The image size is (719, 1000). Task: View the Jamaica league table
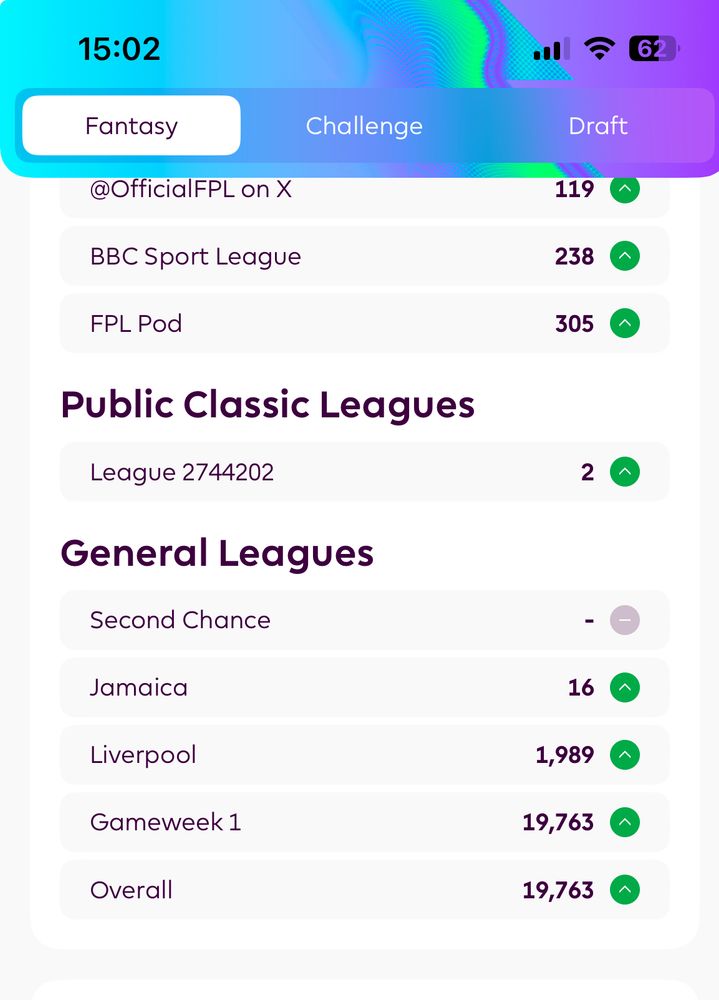pos(364,688)
